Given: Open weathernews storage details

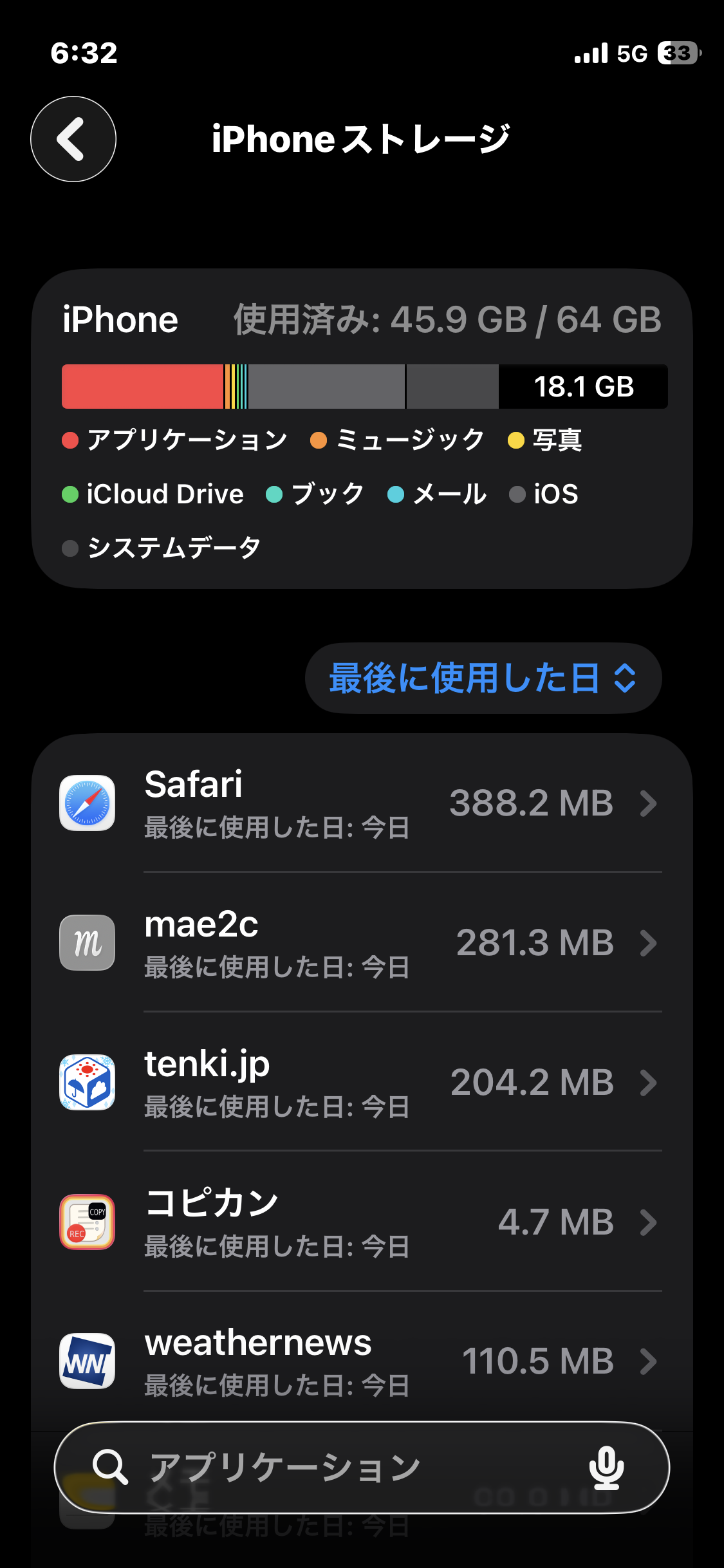Looking at the screenshot, I should pos(360,1361).
